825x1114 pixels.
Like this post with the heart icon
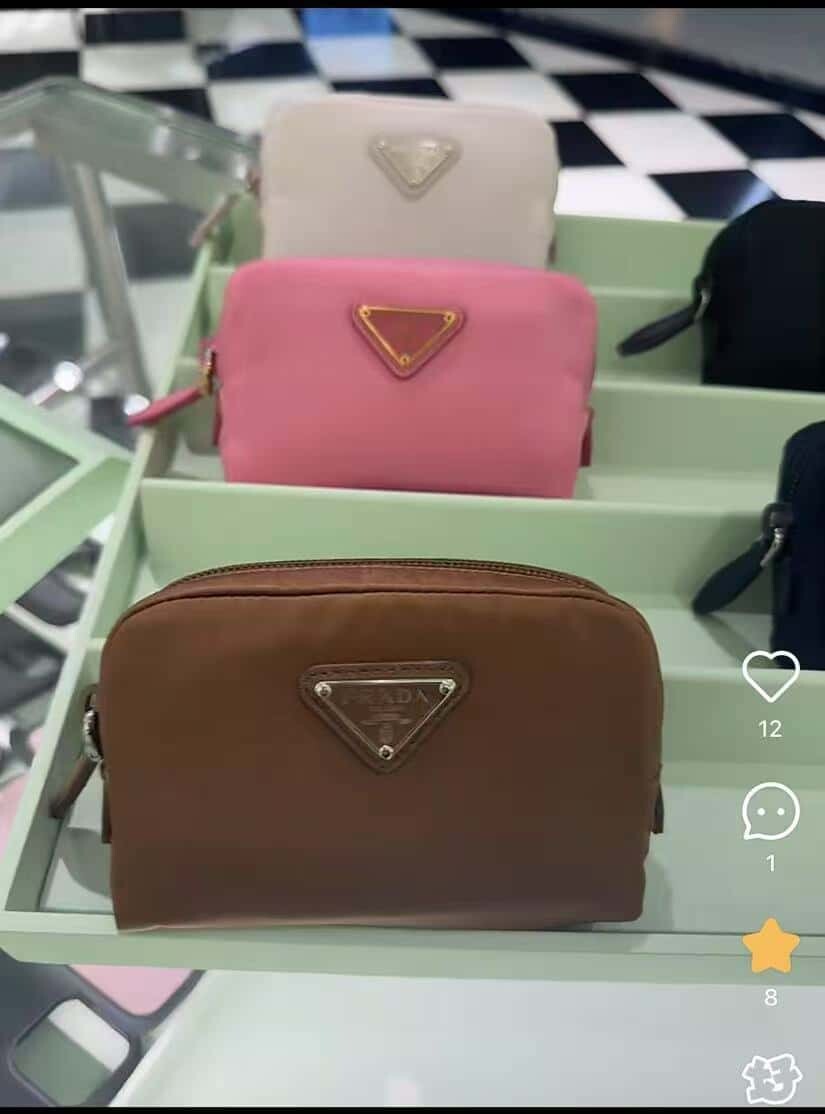click(770, 677)
